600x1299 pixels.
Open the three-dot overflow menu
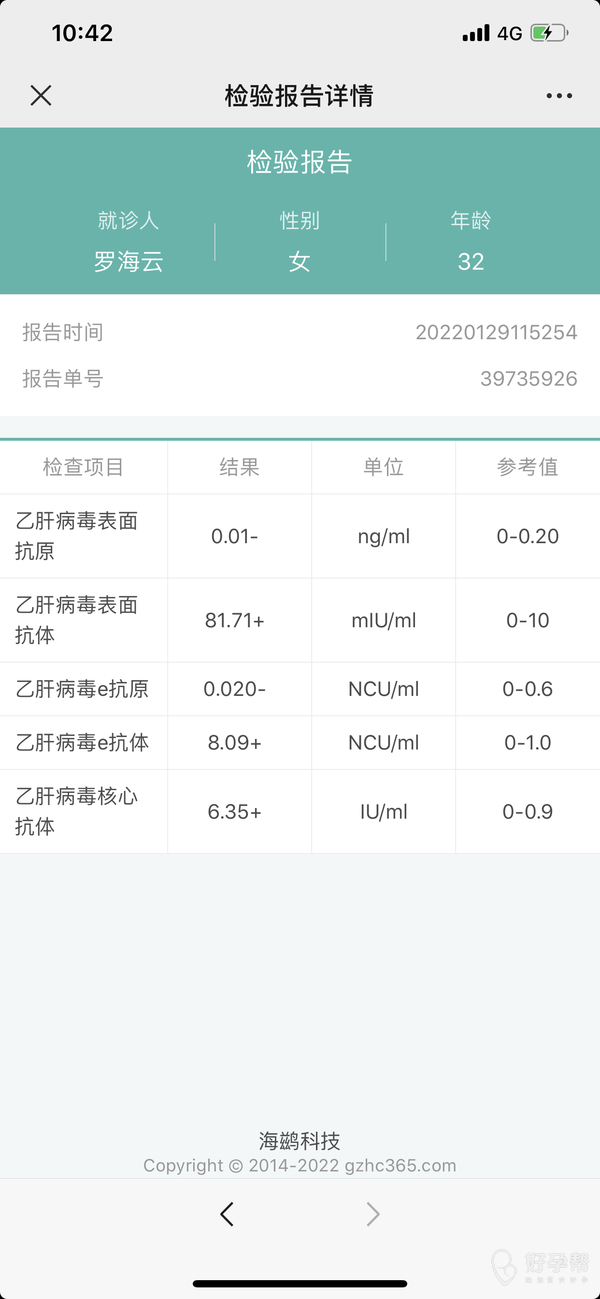(x=559, y=96)
